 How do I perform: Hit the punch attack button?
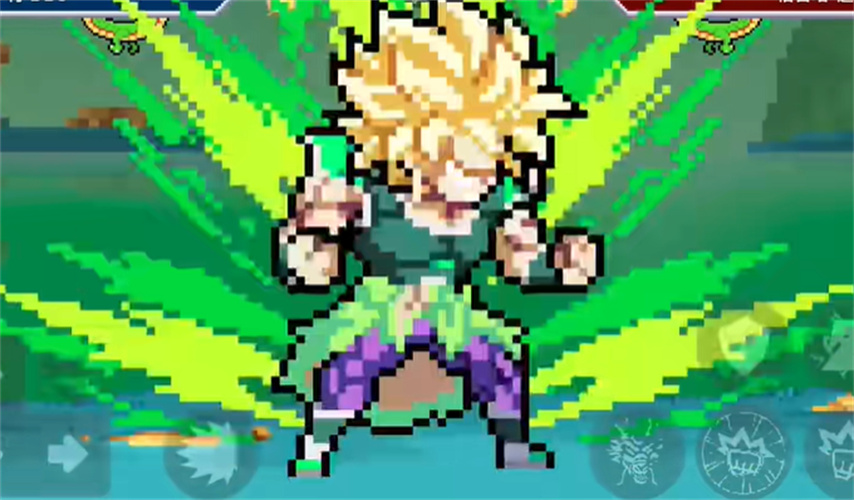click(x=744, y=455)
